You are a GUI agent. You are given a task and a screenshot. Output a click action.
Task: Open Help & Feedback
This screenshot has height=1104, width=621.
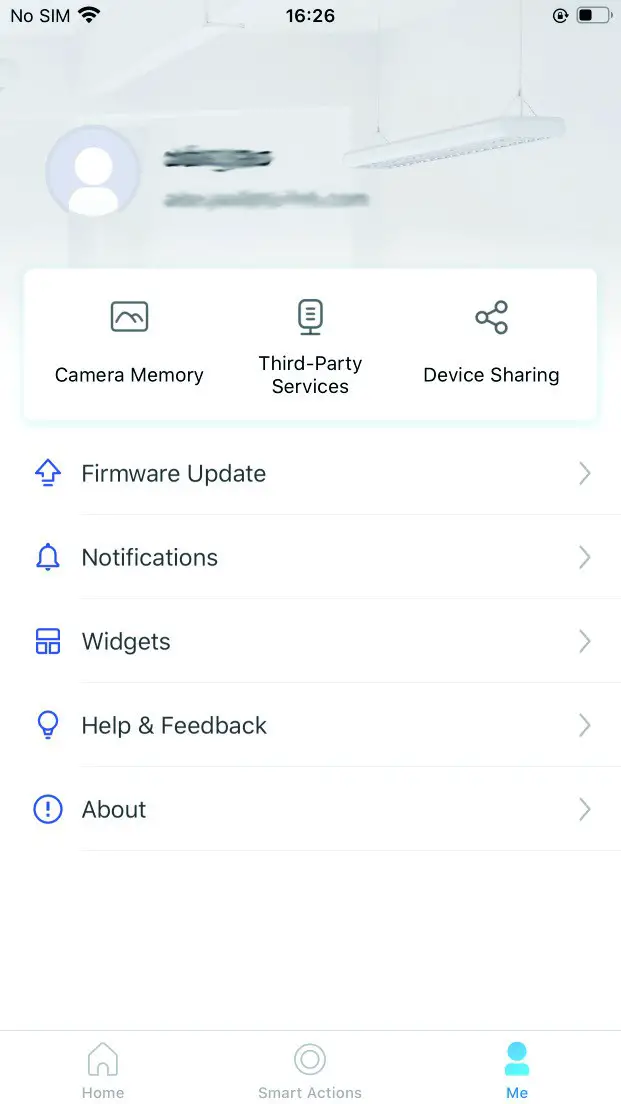coord(310,725)
